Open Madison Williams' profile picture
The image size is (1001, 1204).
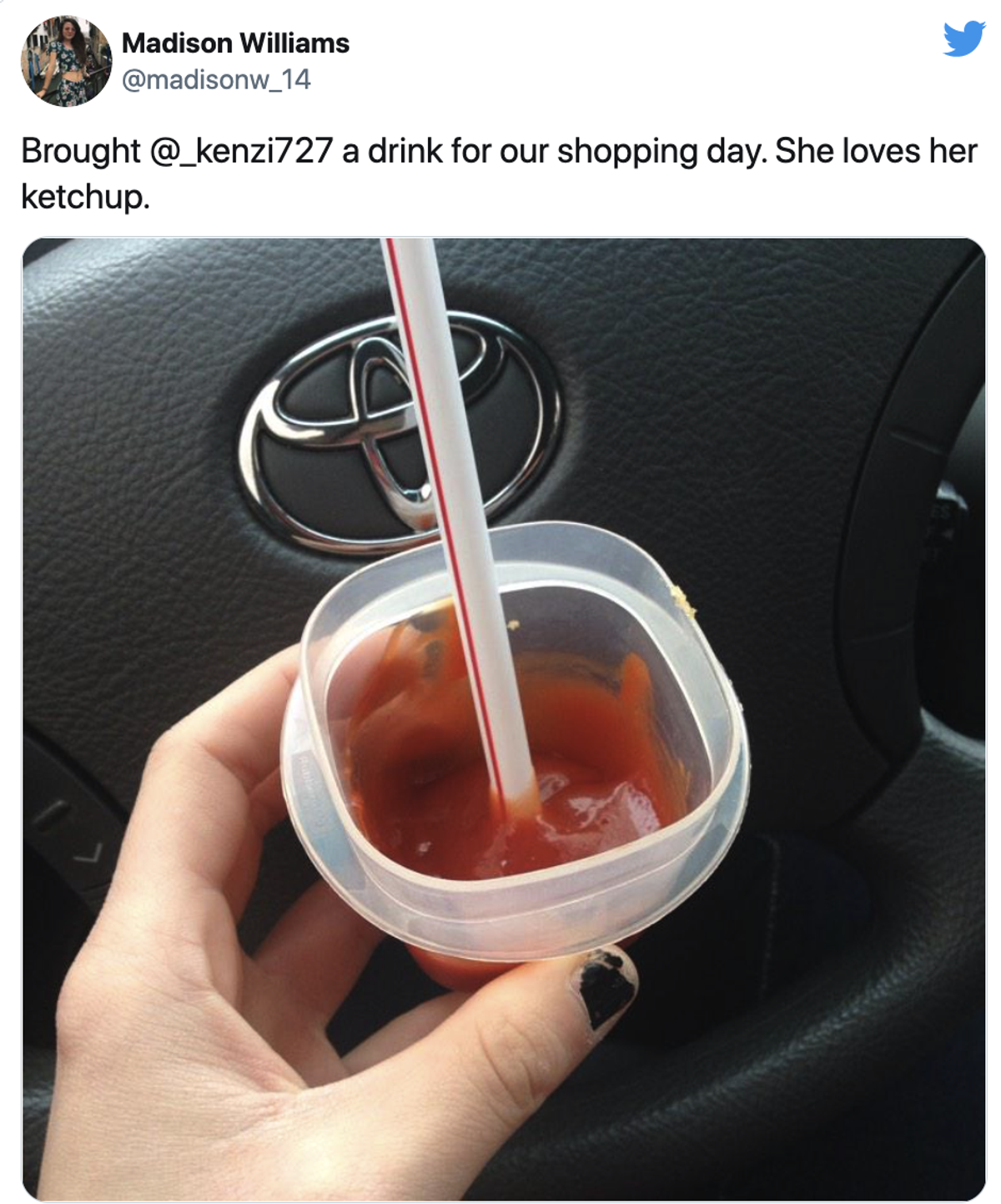(x=66, y=61)
